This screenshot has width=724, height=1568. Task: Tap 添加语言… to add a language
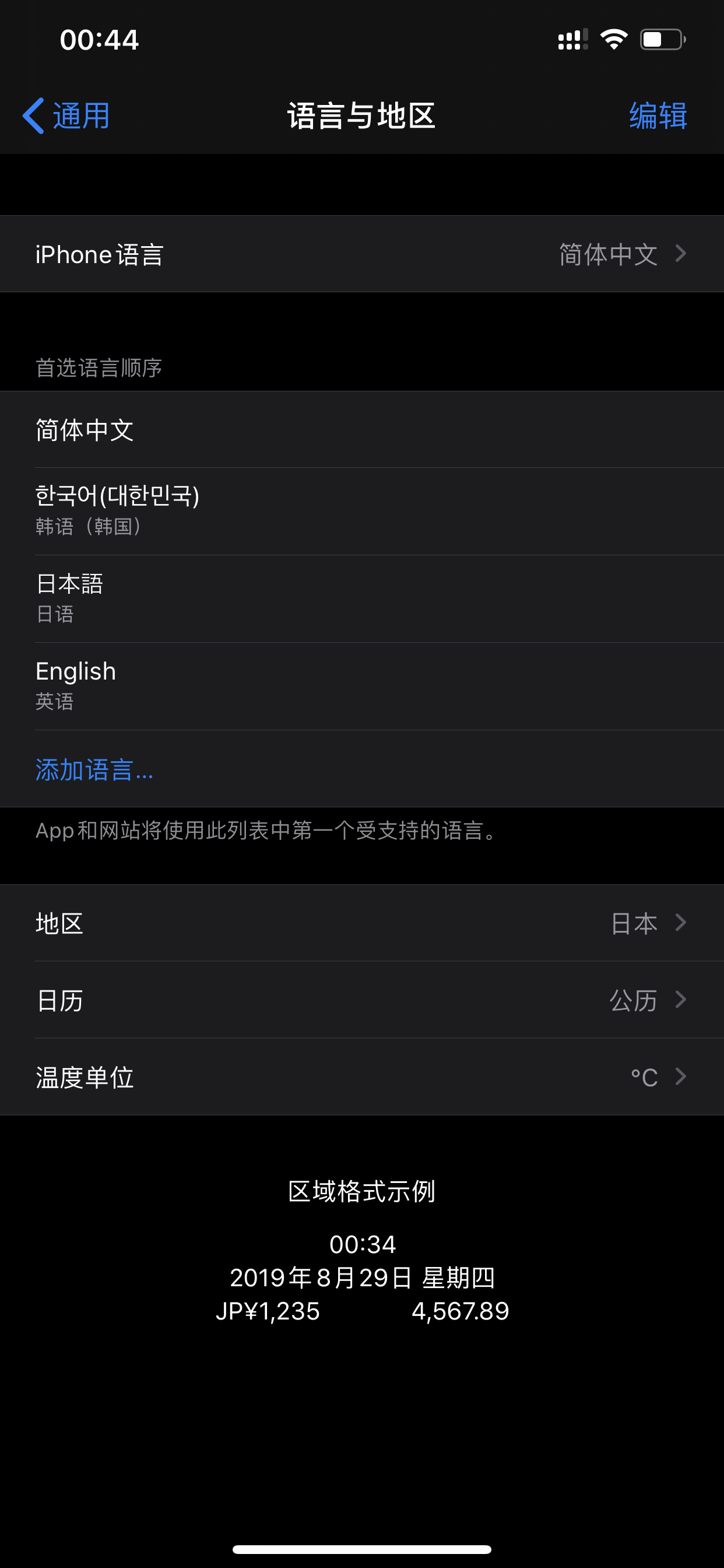[x=94, y=769]
